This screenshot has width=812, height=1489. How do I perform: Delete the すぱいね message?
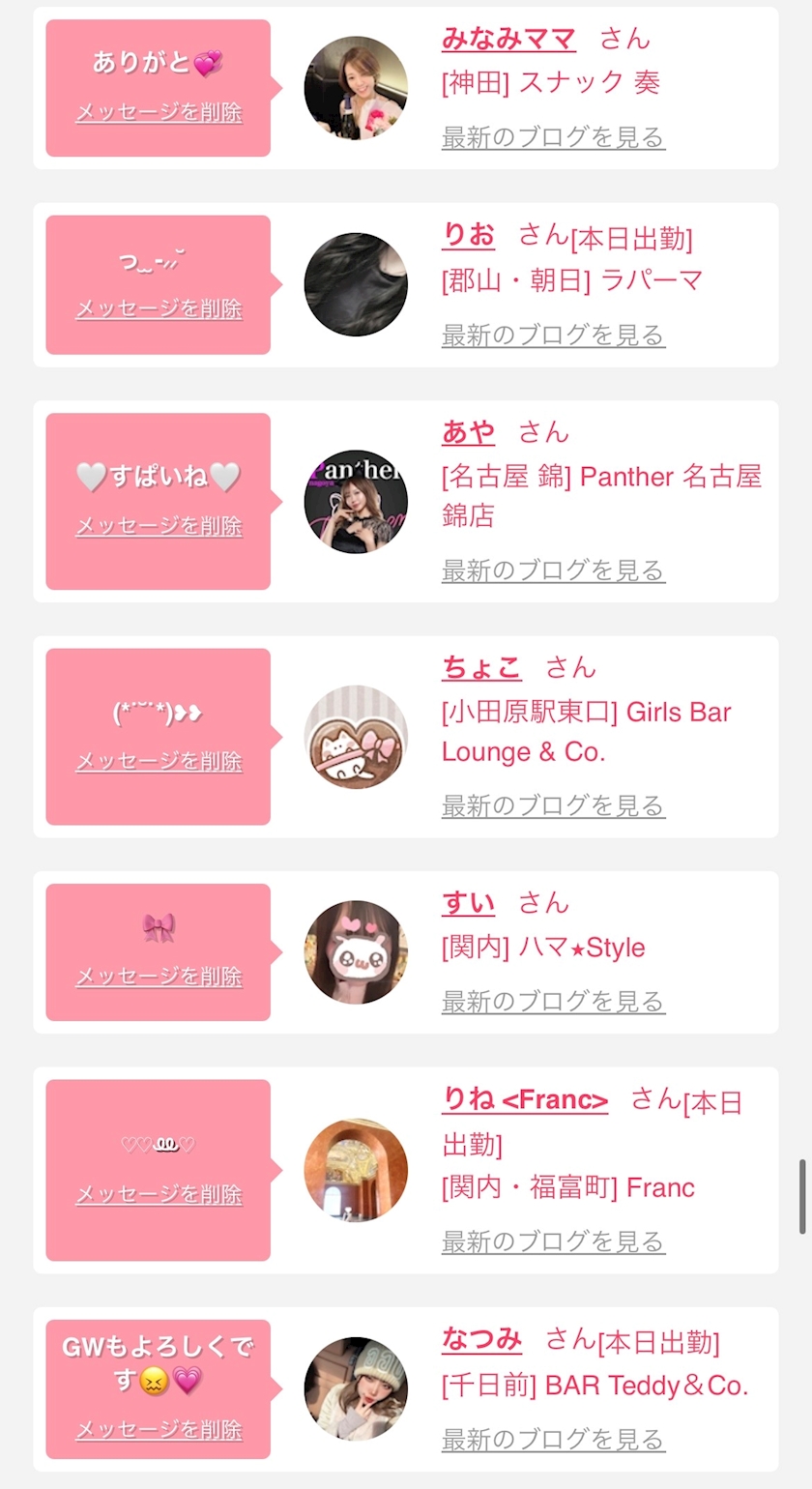pyautogui.click(x=159, y=526)
